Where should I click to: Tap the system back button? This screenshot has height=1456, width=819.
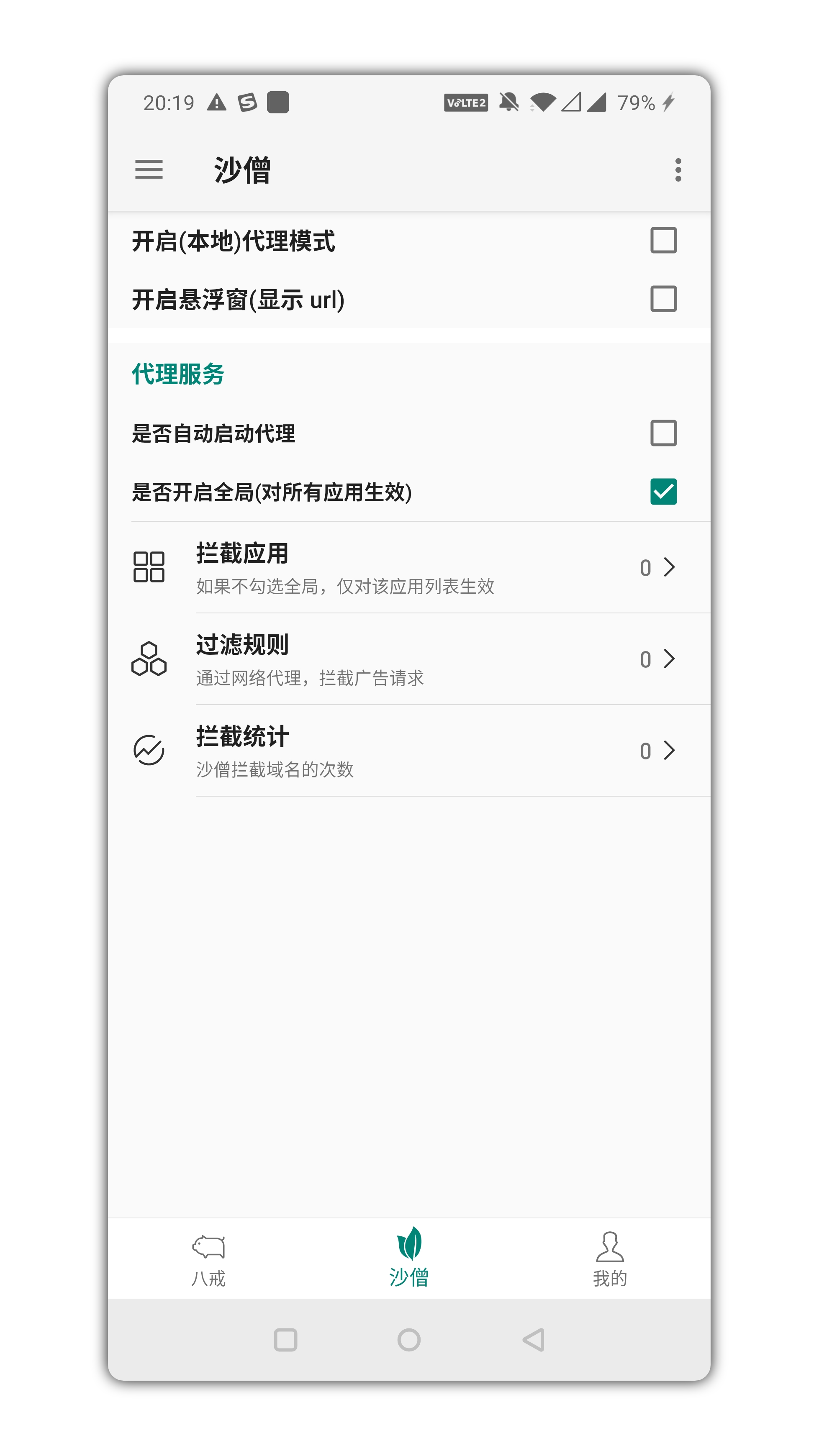tap(533, 1340)
